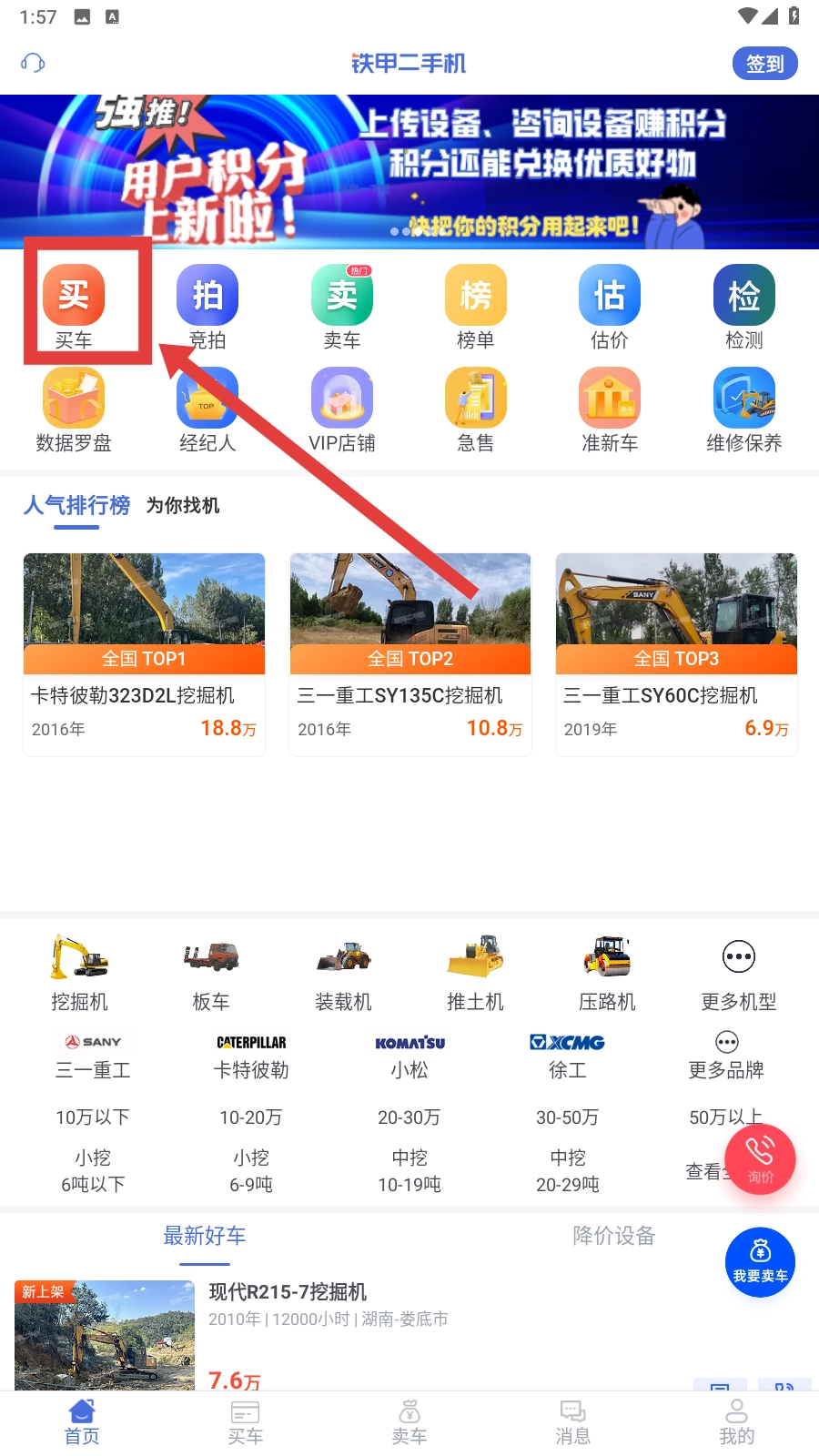The width and height of the screenshot is (819, 1456).
Task: Open the 买车 shortcut icon
Action: coord(74,307)
